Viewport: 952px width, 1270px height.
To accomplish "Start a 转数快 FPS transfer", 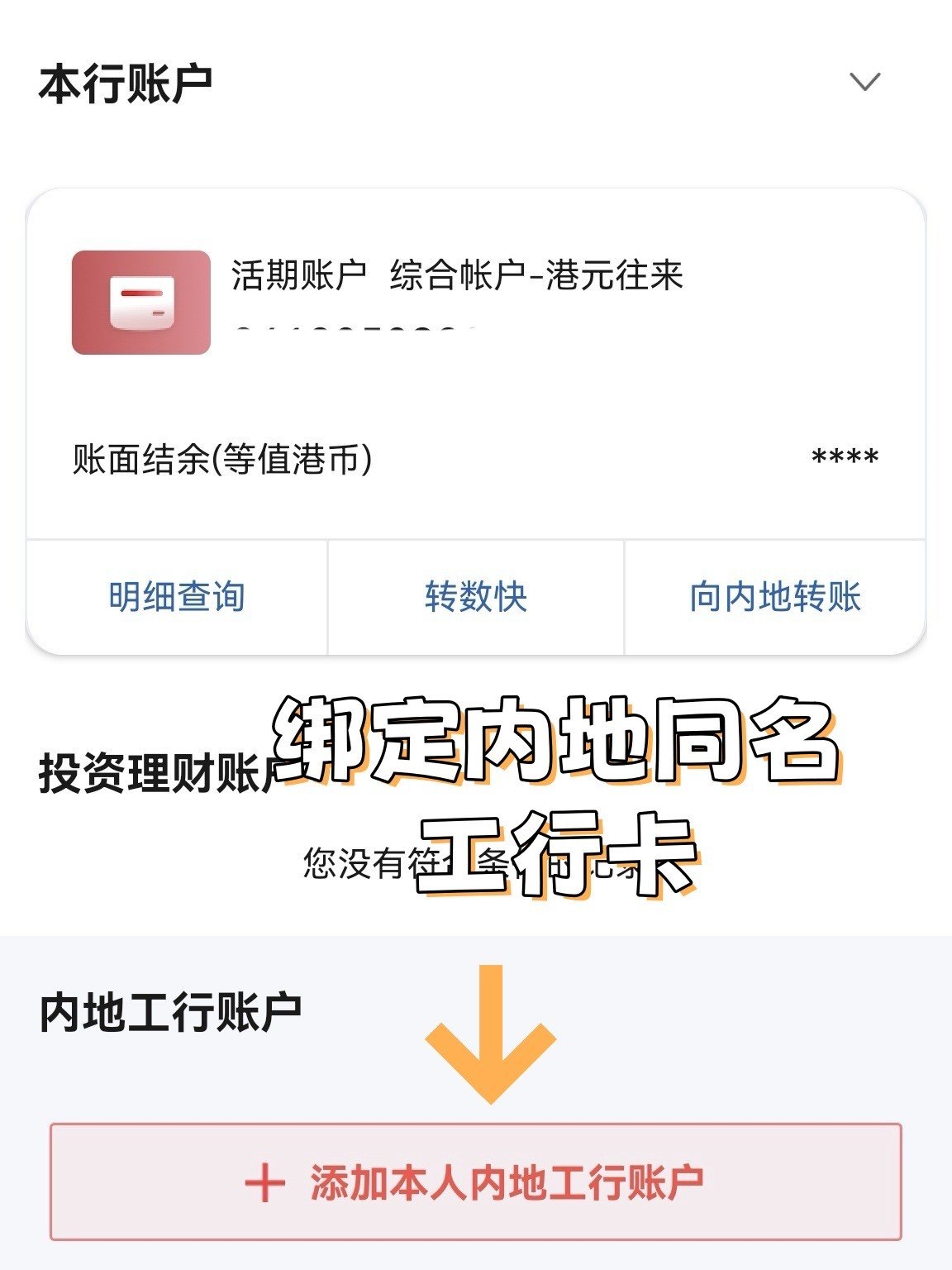I will tap(476, 598).
